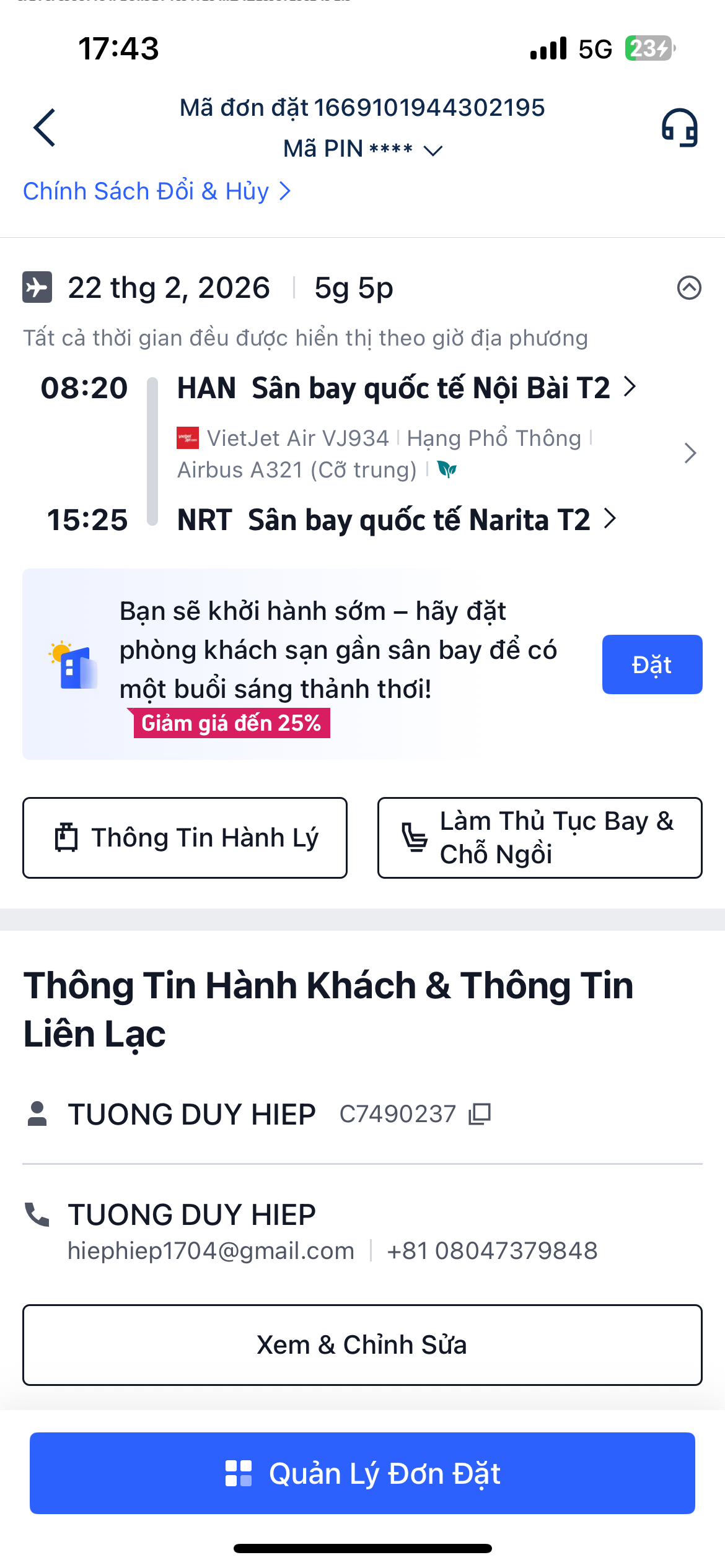Copy the ticket code C7490237
This screenshot has height=1568, width=725.
tap(480, 1114)
